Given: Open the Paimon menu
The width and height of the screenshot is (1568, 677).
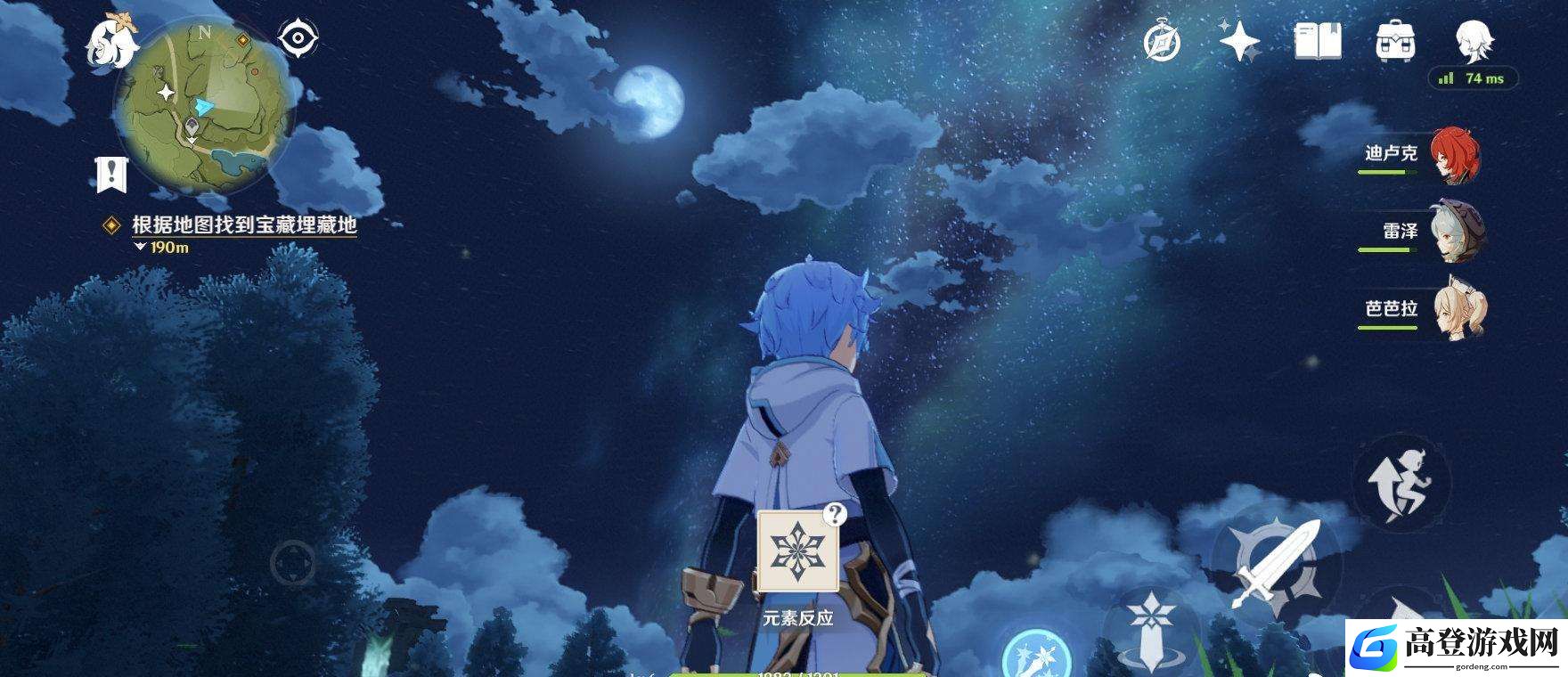Looking at the screenshot, I should coord(110,40).
